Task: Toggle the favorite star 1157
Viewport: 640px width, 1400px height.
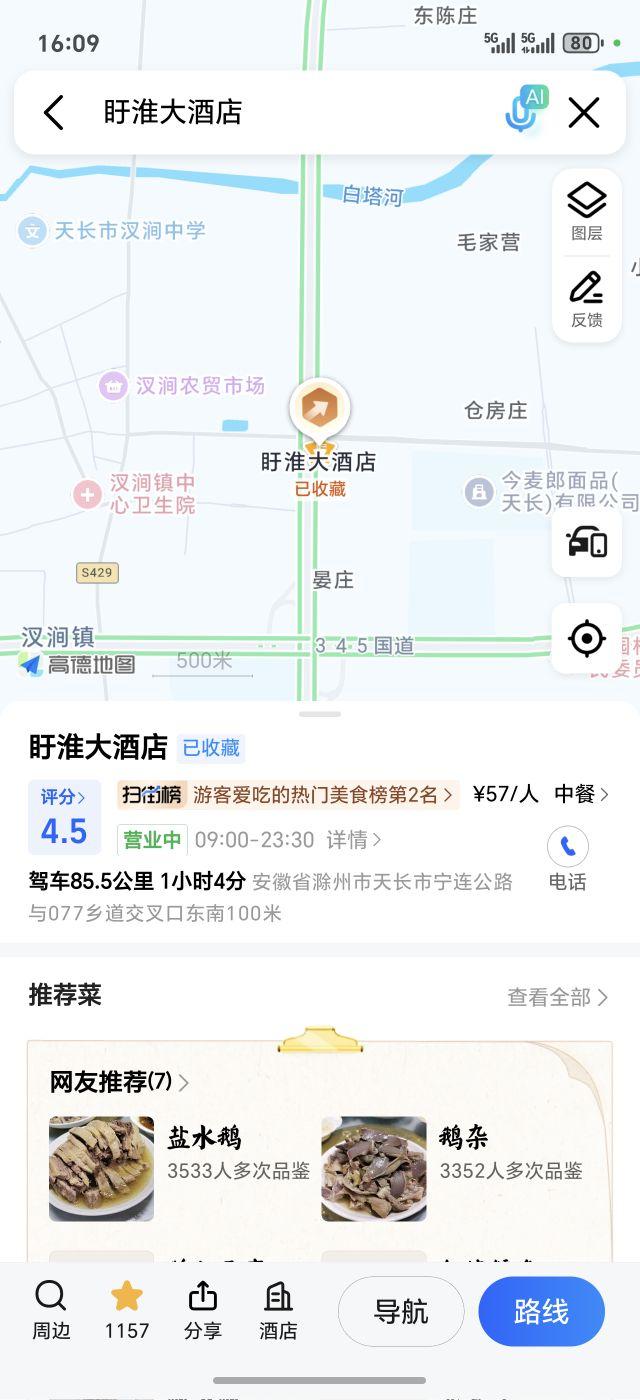Action: click(127, 1310)
